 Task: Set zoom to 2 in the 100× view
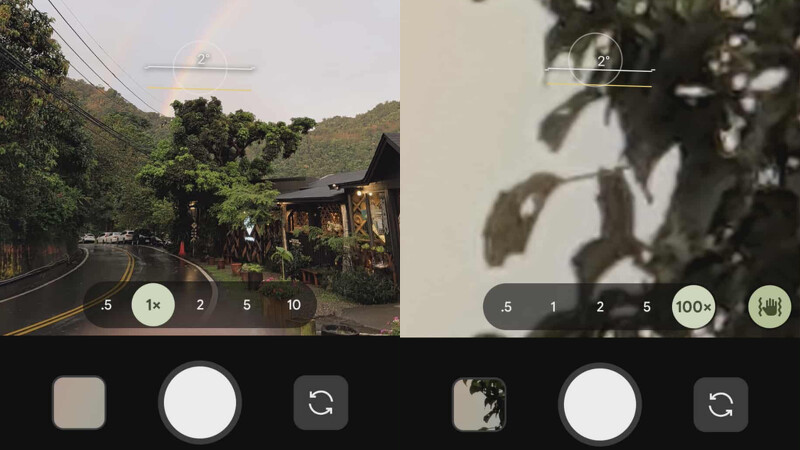tap(600, 306)
